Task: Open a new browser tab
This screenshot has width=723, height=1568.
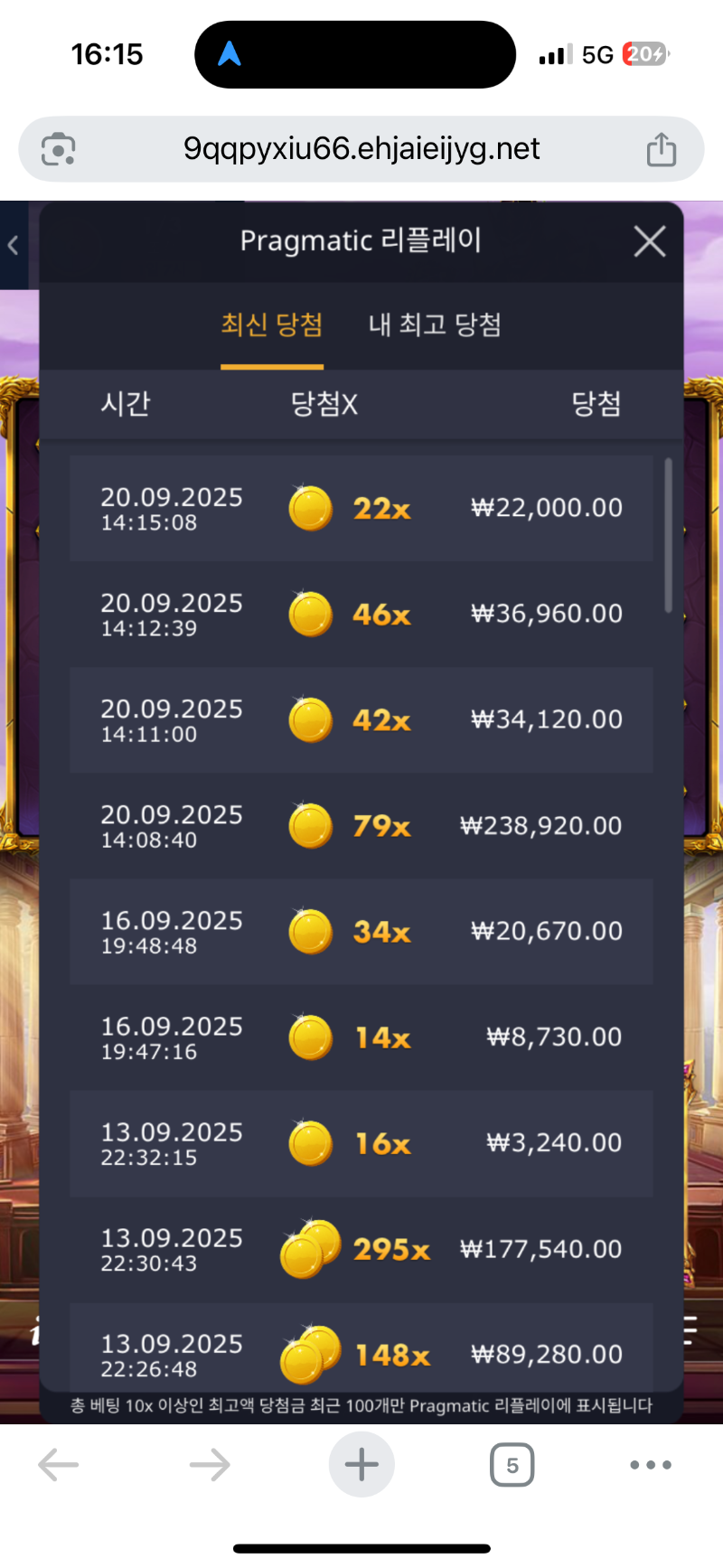Action: (x=361, y=1464)
